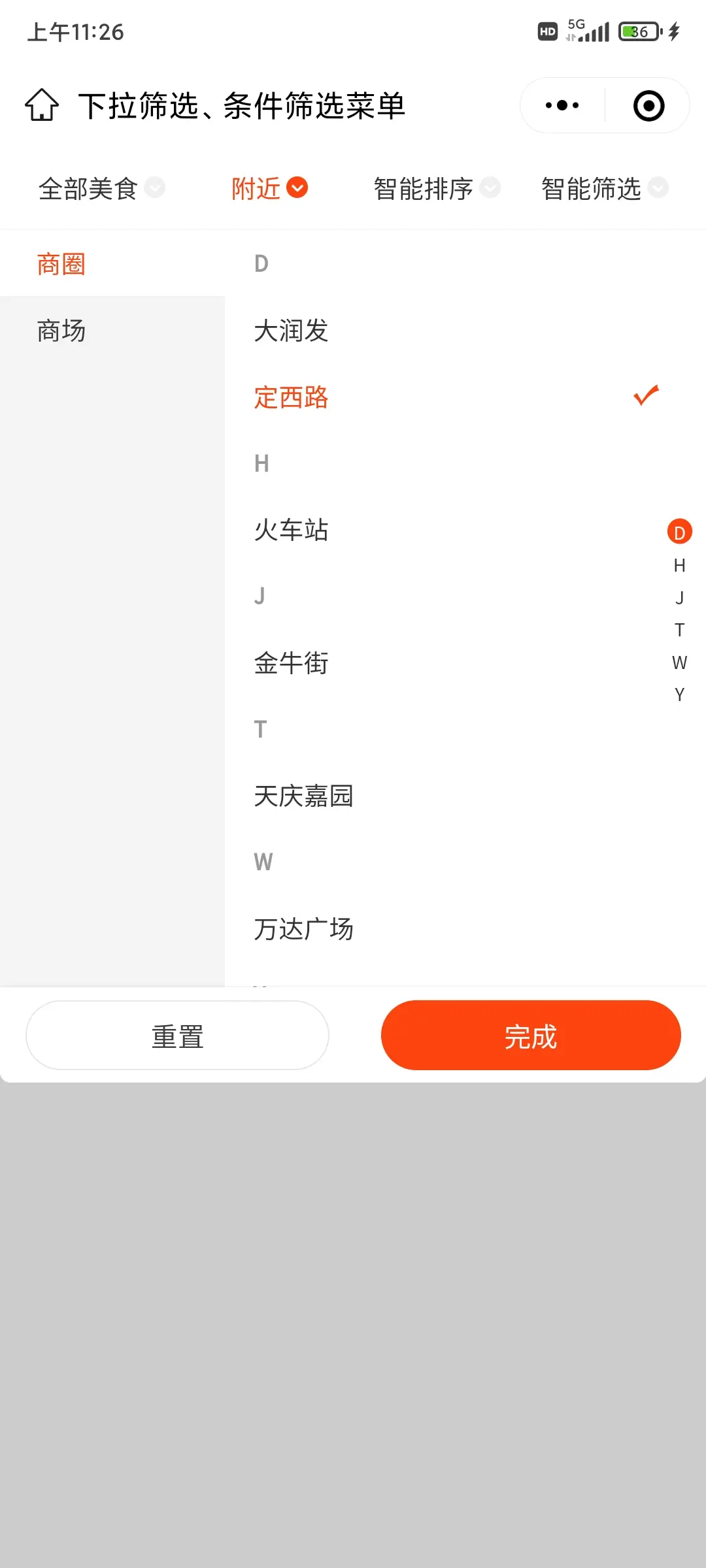Collapse the 附近 filter dropdown
The image size is (706, 1568).
tap(269, 189)
